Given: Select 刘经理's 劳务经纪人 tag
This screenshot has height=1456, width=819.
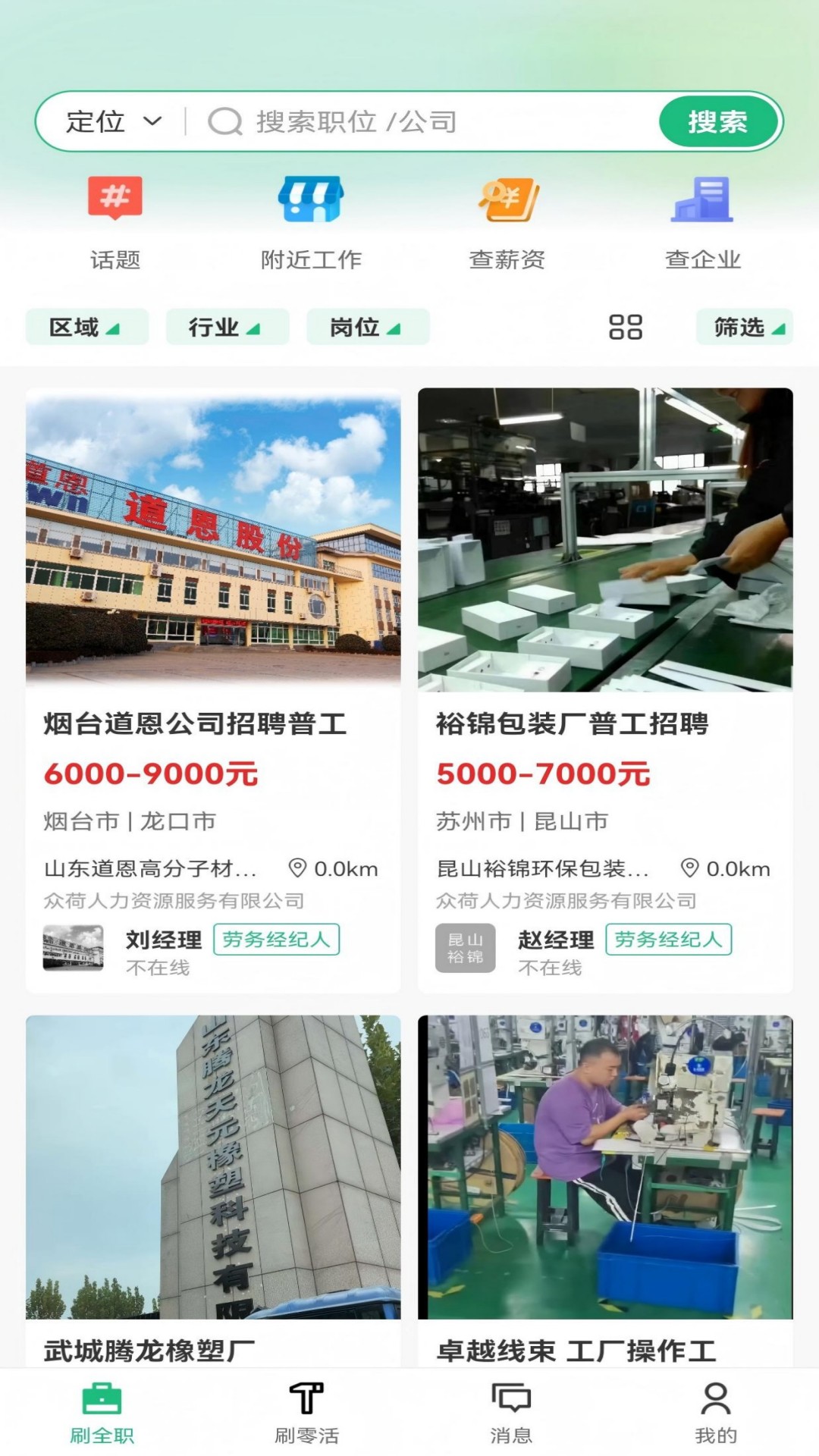Looking at the screenshot, I should [277, 940].
